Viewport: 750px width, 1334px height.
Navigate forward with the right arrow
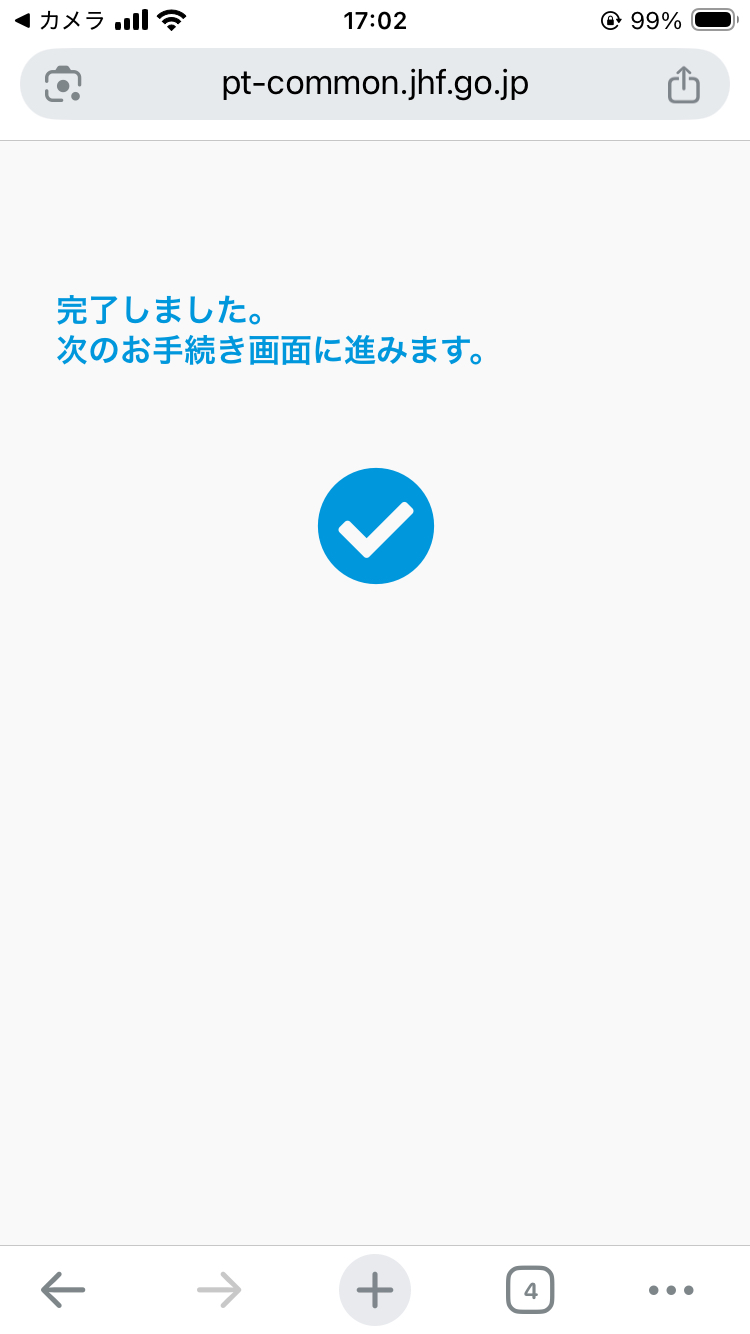[x=218, y=1290]
